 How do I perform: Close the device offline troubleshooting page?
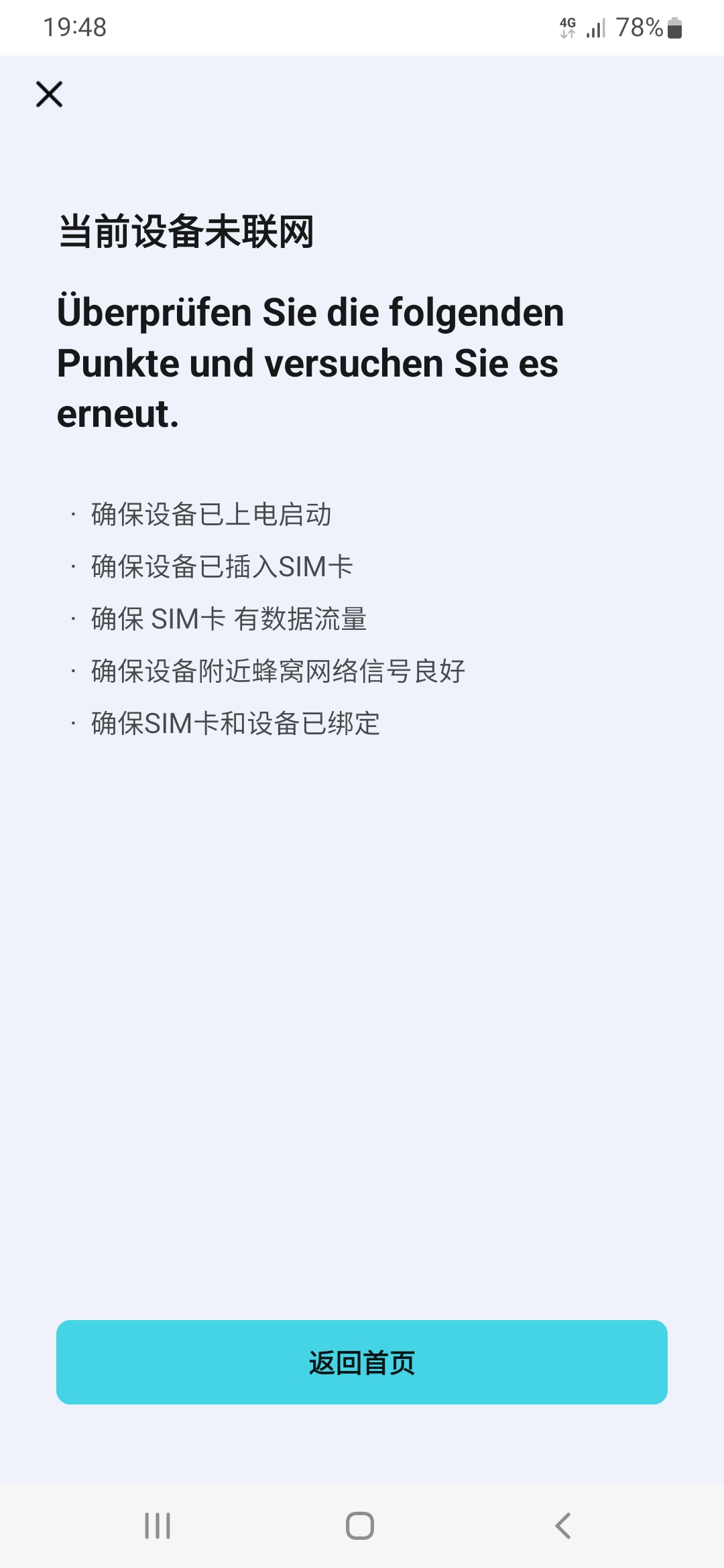49,94
